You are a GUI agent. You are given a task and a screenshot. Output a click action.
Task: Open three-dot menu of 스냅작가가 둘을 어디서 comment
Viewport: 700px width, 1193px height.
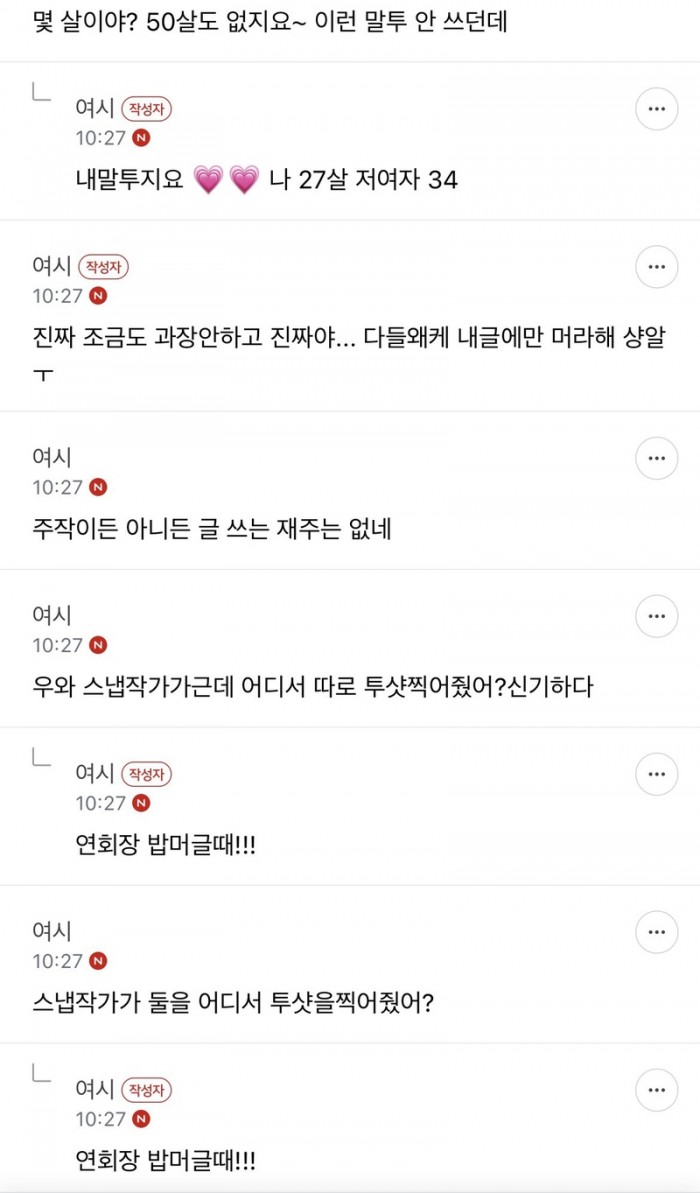(x=657, y=932)
